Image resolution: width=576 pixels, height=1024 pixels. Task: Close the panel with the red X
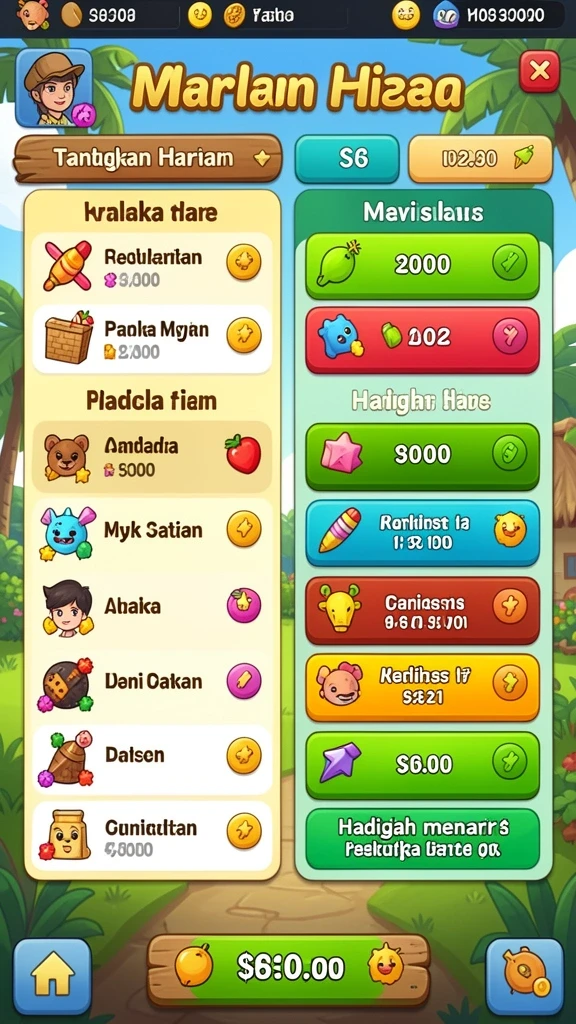tap(539, 71)
